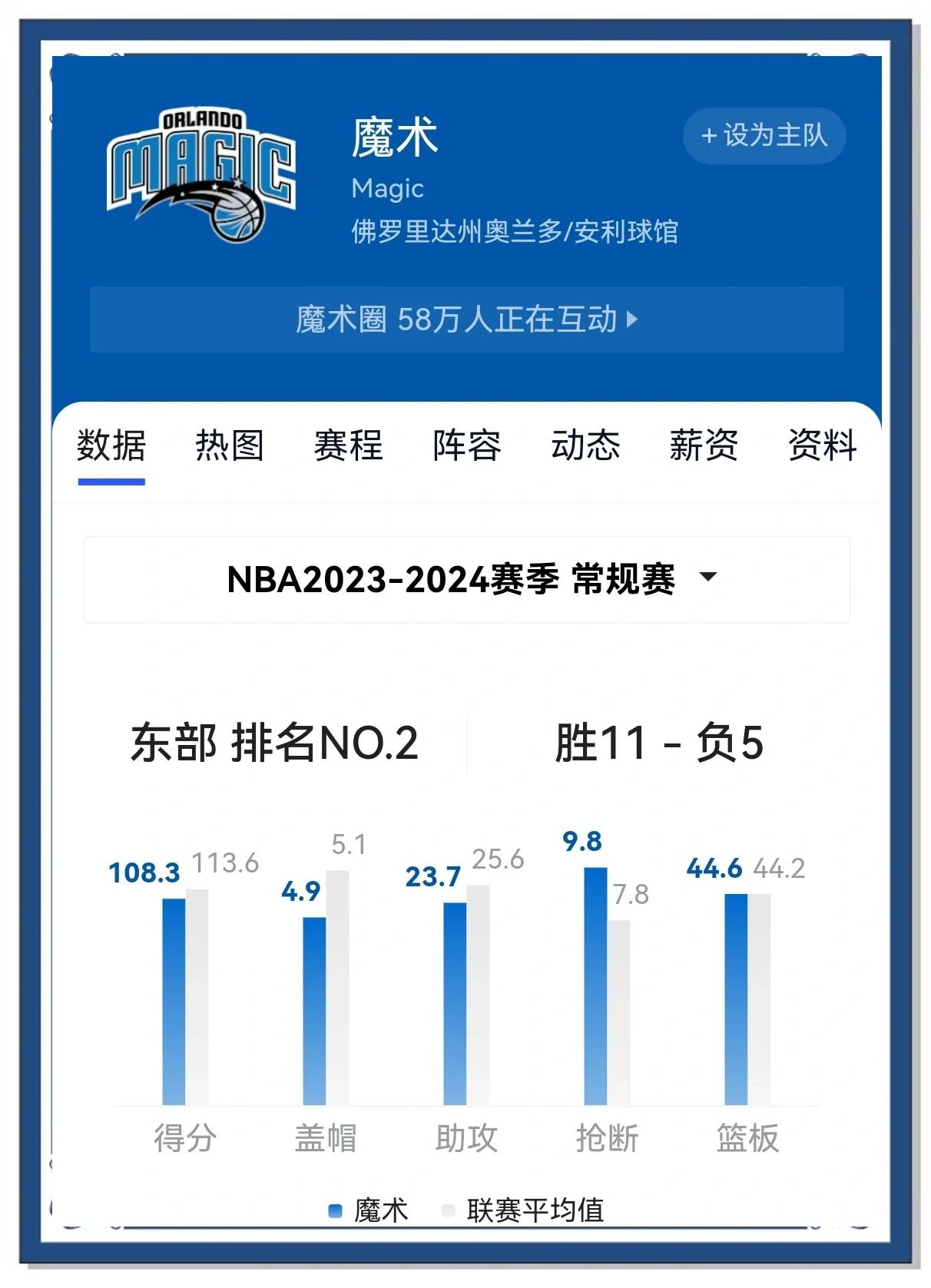Viewport: 931px width, 1288px height.
Task: Switch to the 热图 tab
Action: click(x=229, y=445)
